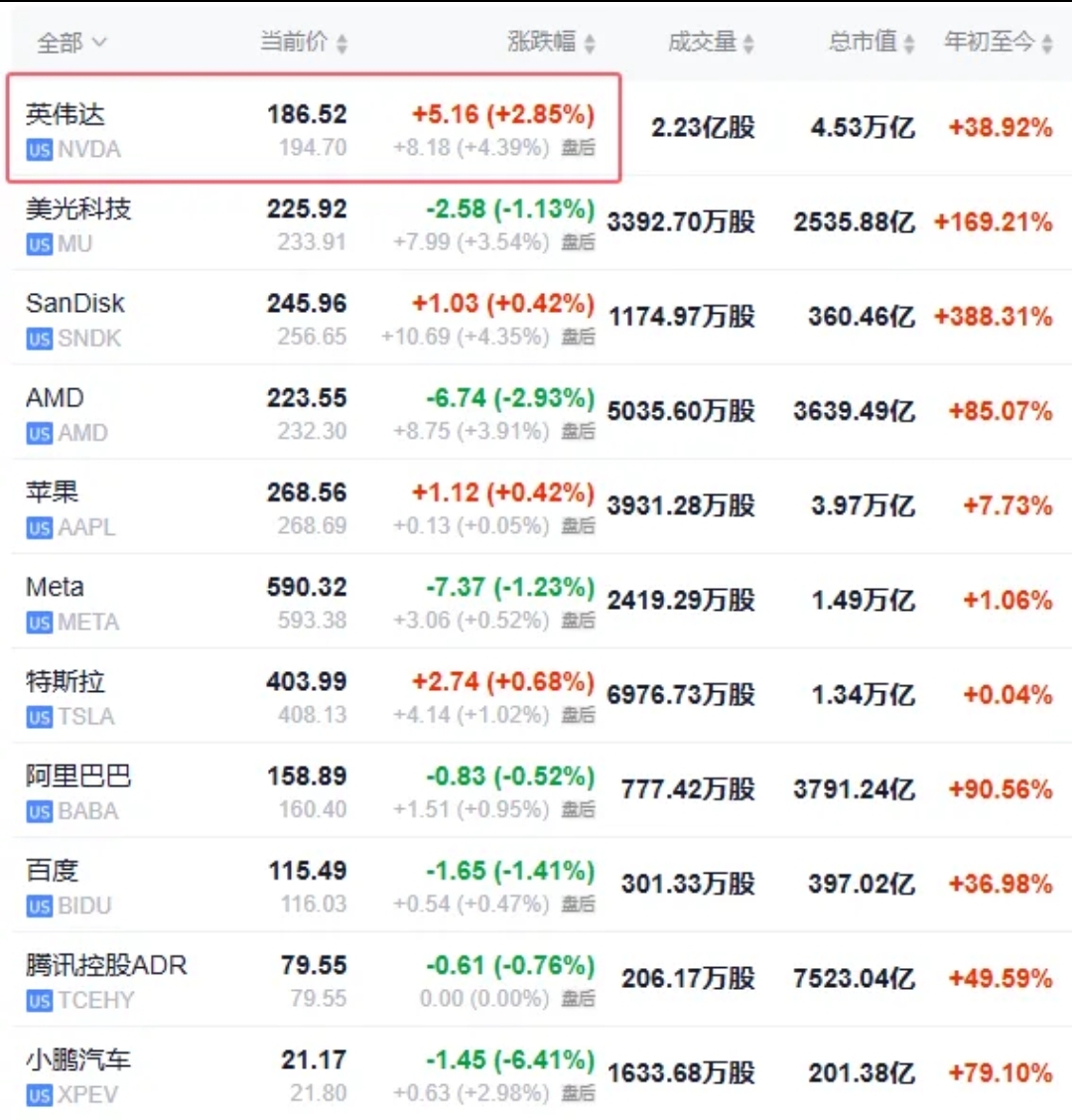This screenshot has height=1120, width=1072.
Task: Sort stocks by 涨跌幅
Action: click(551, 42)
